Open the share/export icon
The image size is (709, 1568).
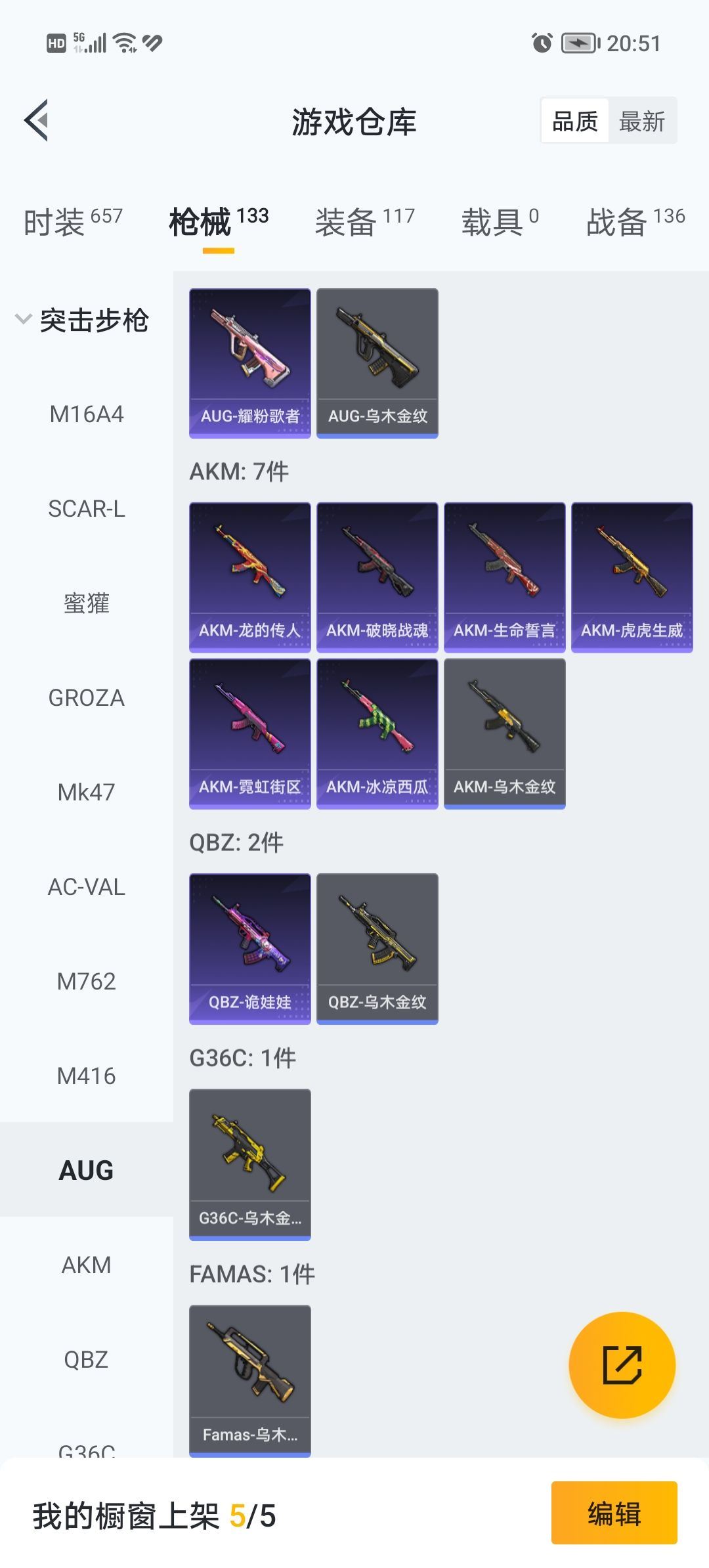tap(622, 1364)
